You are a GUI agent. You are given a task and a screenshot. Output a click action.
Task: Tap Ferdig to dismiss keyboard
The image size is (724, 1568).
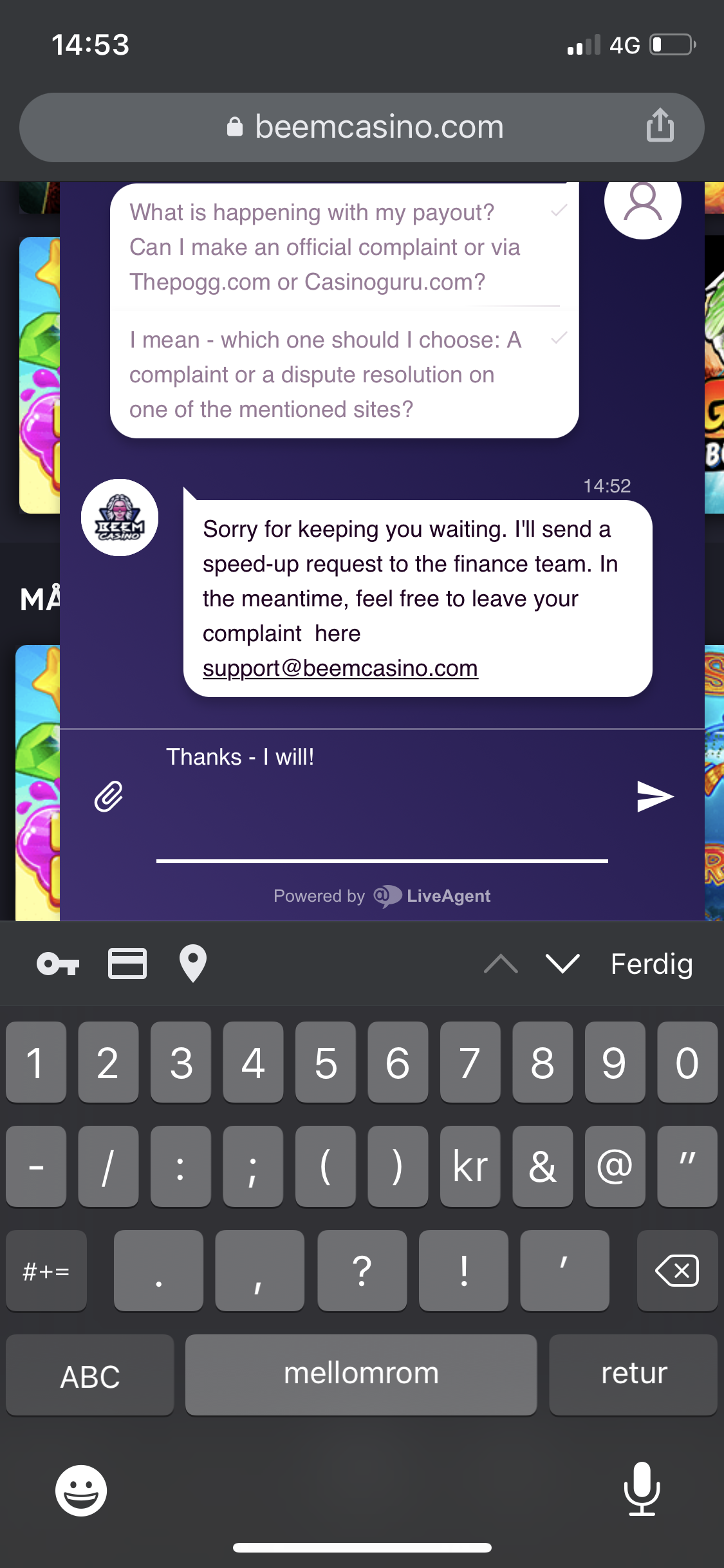(651, 964)
